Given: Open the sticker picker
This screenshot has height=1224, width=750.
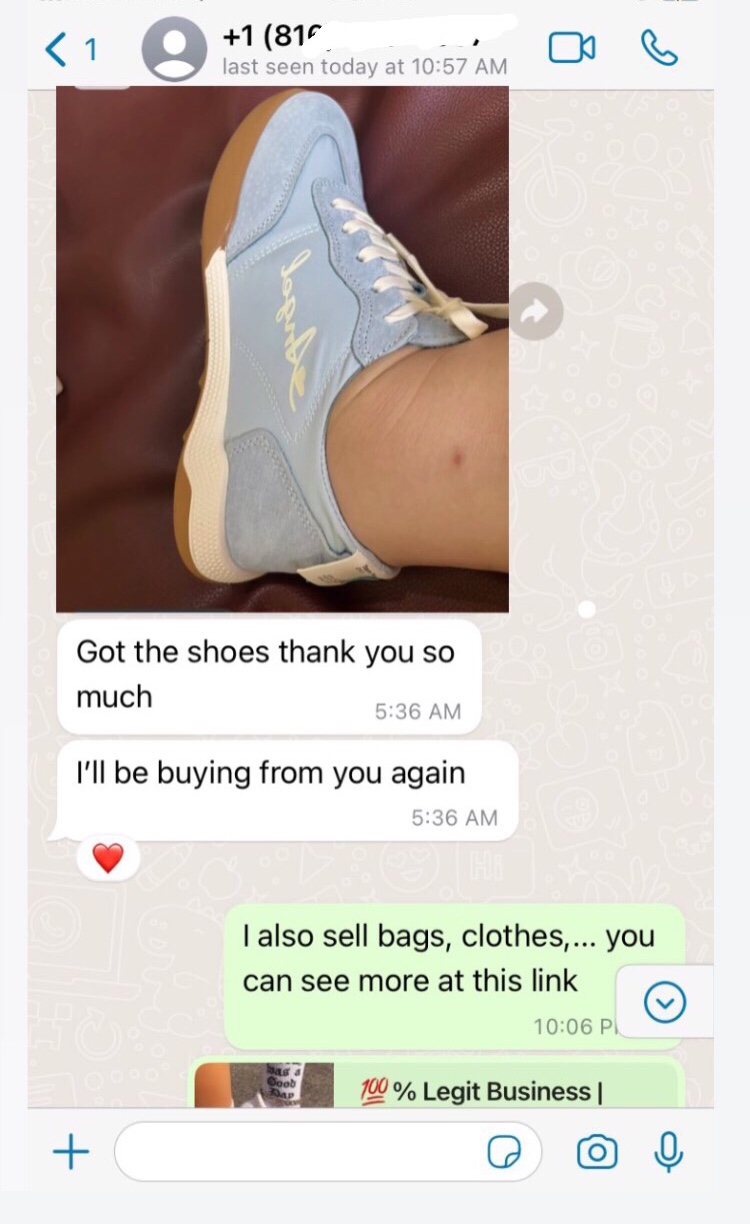Looking at the screenshot, I should (x=504, y=1153).
